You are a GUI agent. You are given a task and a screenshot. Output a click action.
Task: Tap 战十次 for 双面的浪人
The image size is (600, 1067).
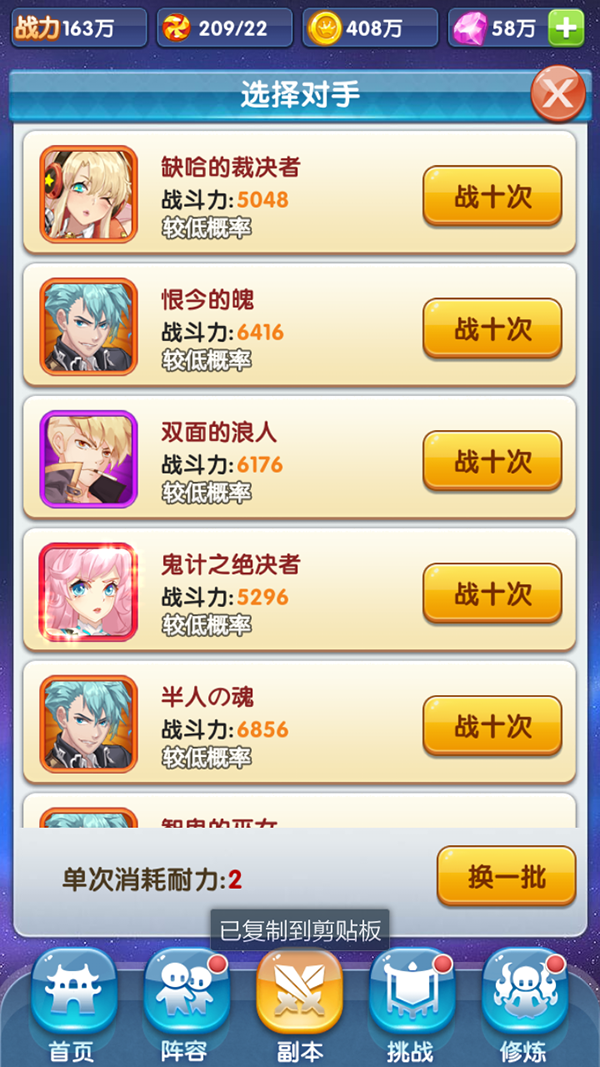click(492, 461)
